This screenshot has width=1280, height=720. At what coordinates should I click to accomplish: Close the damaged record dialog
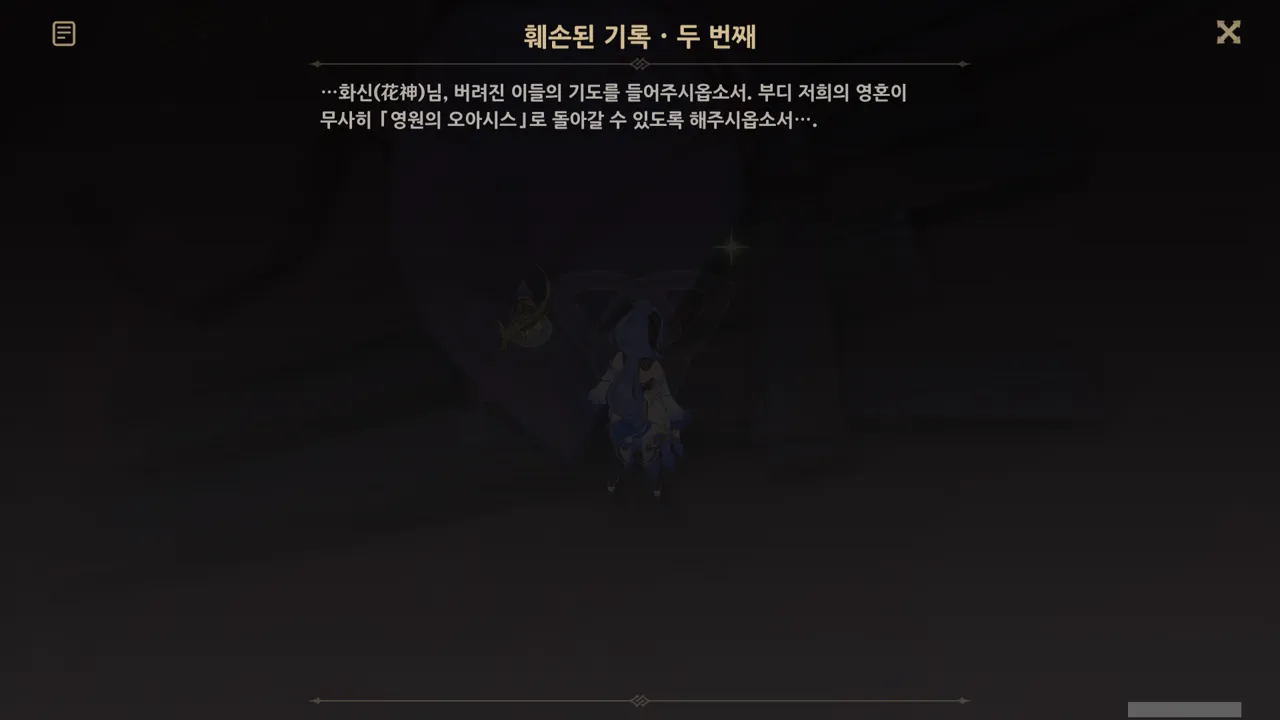[x=1228, y=33]
